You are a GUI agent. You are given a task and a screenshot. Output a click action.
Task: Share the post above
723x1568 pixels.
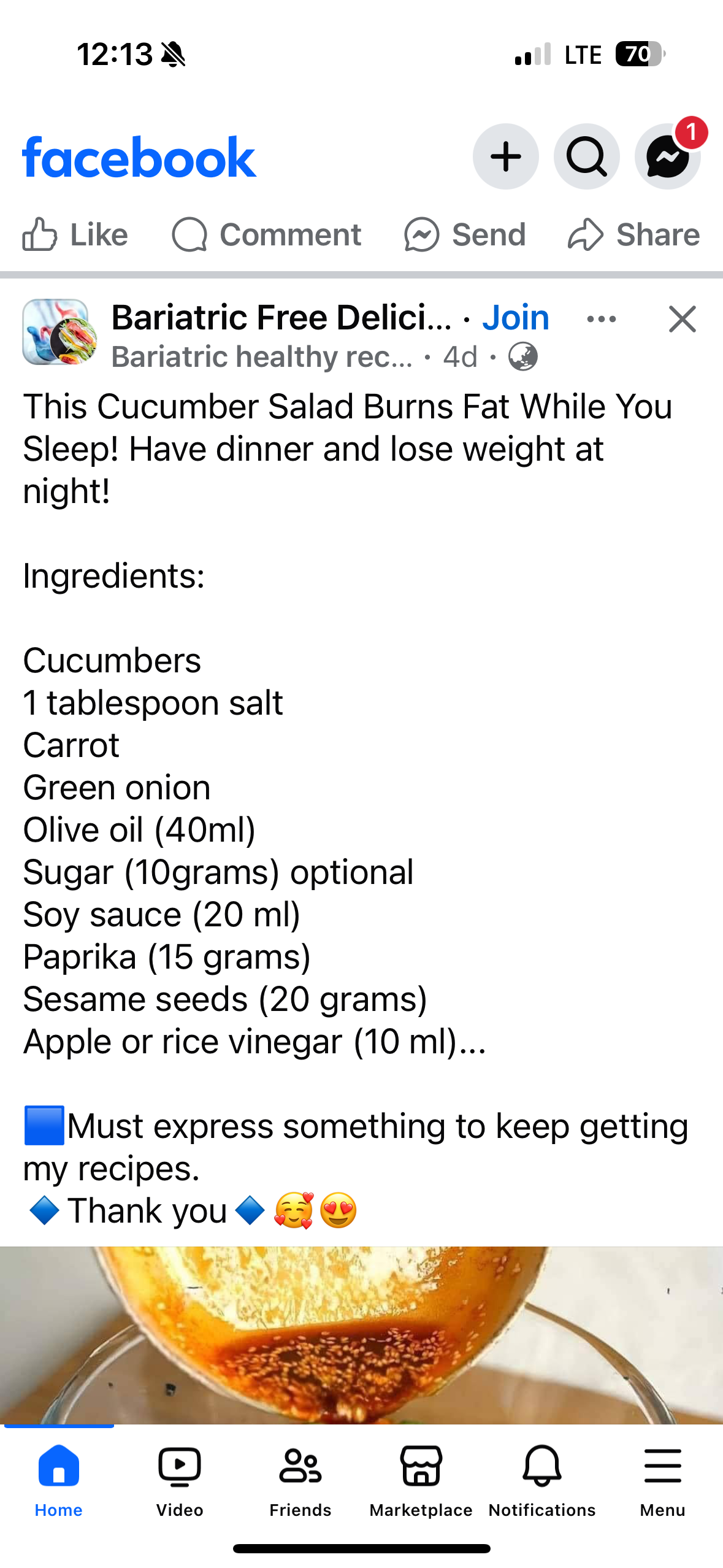[633, 235]
